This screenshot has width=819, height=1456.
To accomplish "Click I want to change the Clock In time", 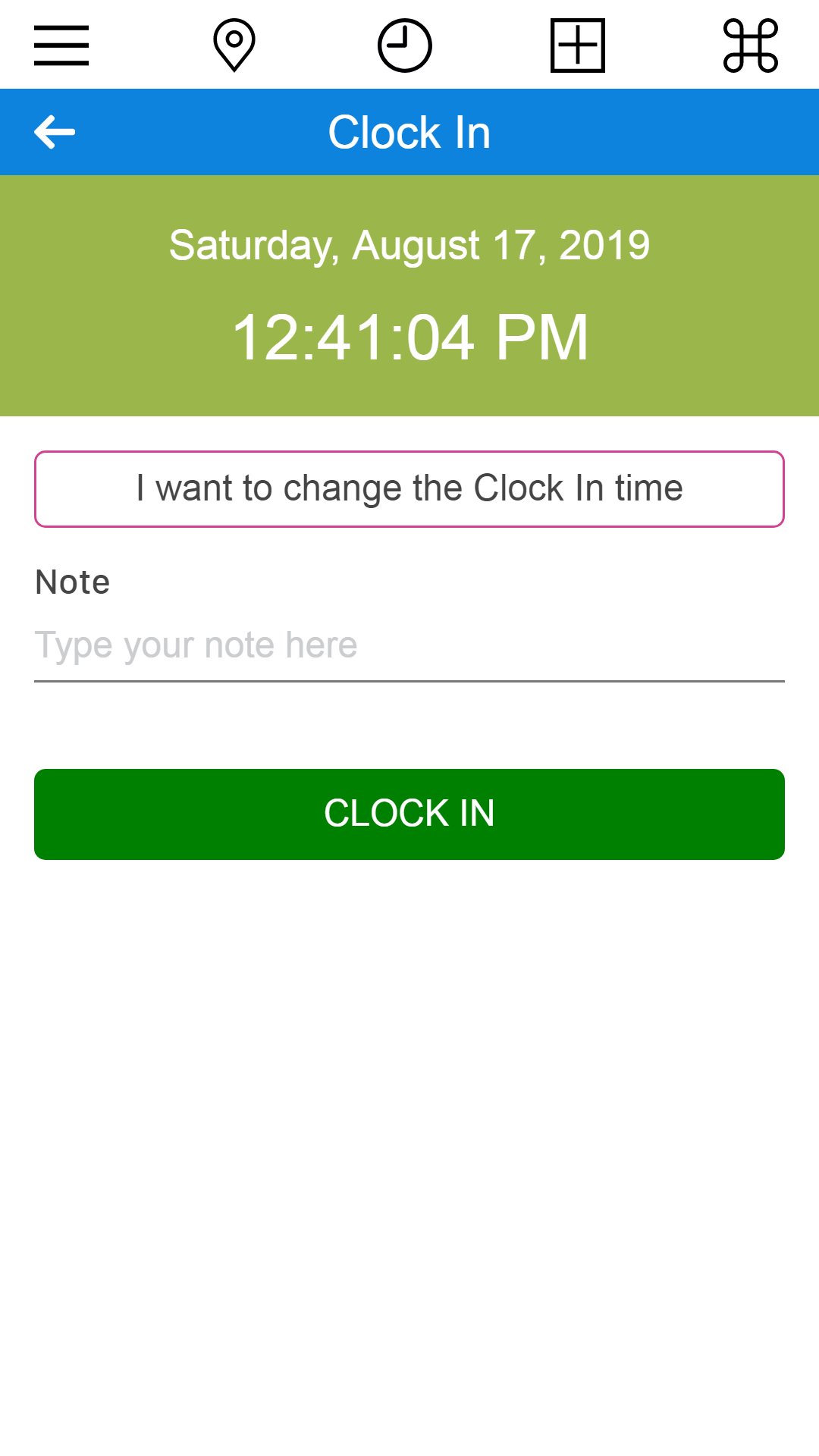I will pyautogui.click(x=409, y=488).
